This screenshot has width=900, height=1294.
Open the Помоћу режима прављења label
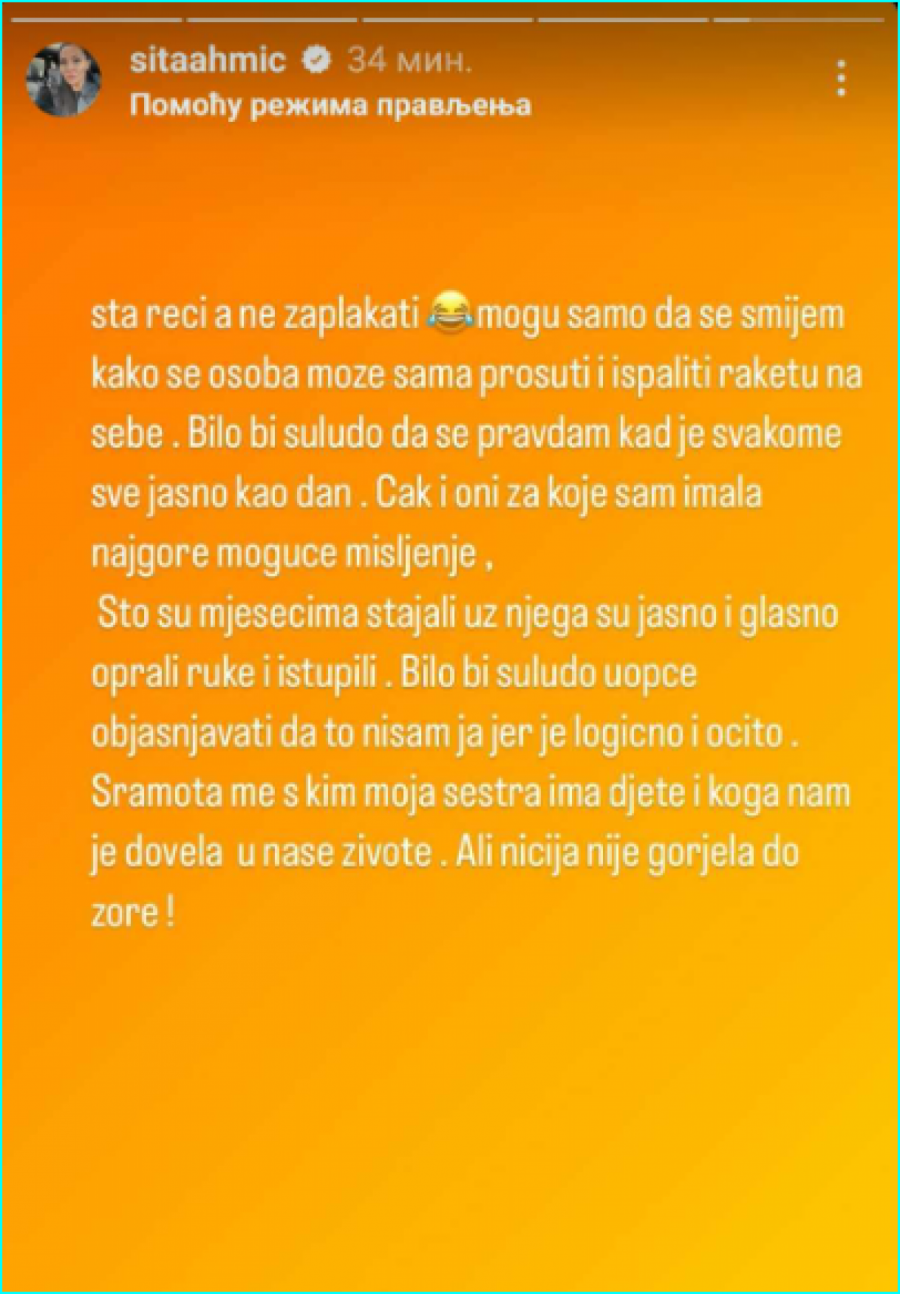[x=330, y=106]
